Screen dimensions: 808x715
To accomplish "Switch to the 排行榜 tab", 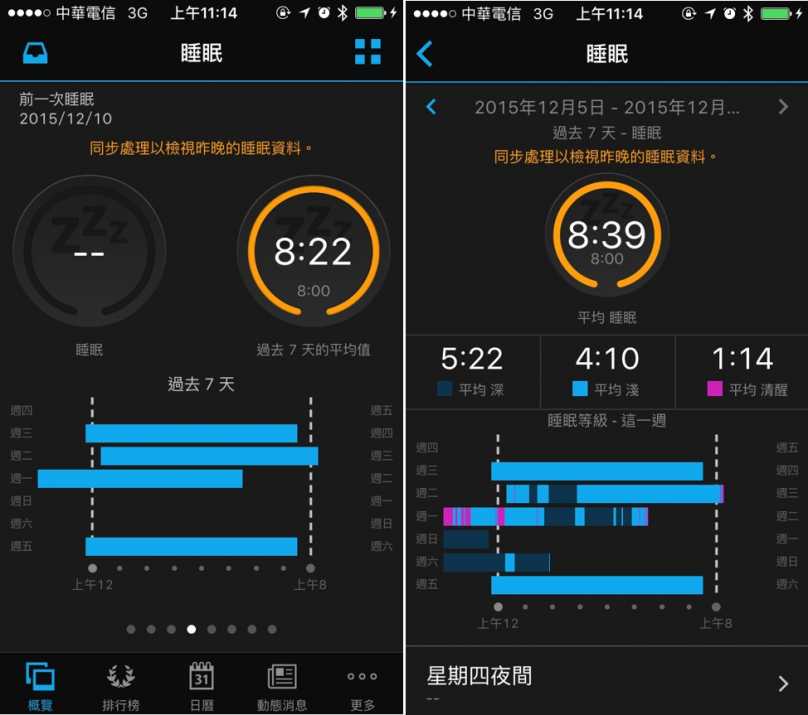I will pyautogui.click(x=121, y=686).
